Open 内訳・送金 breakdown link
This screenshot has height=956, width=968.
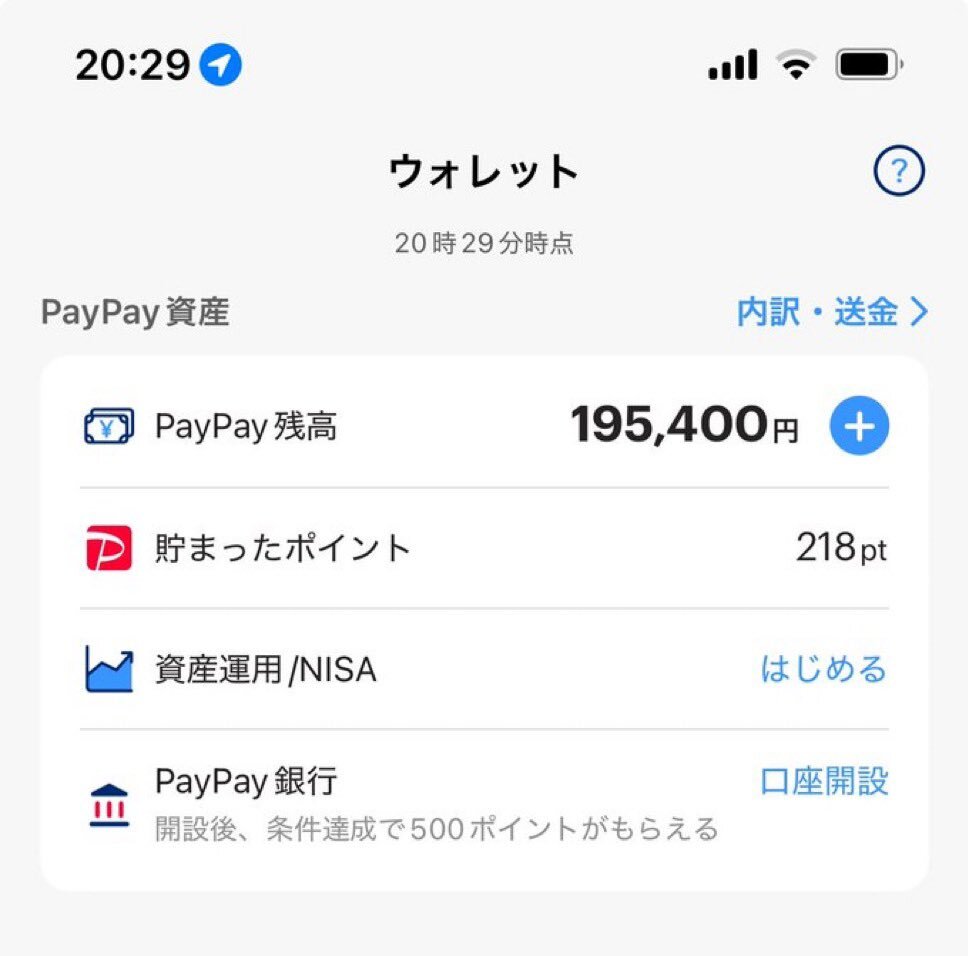point(832,313)
